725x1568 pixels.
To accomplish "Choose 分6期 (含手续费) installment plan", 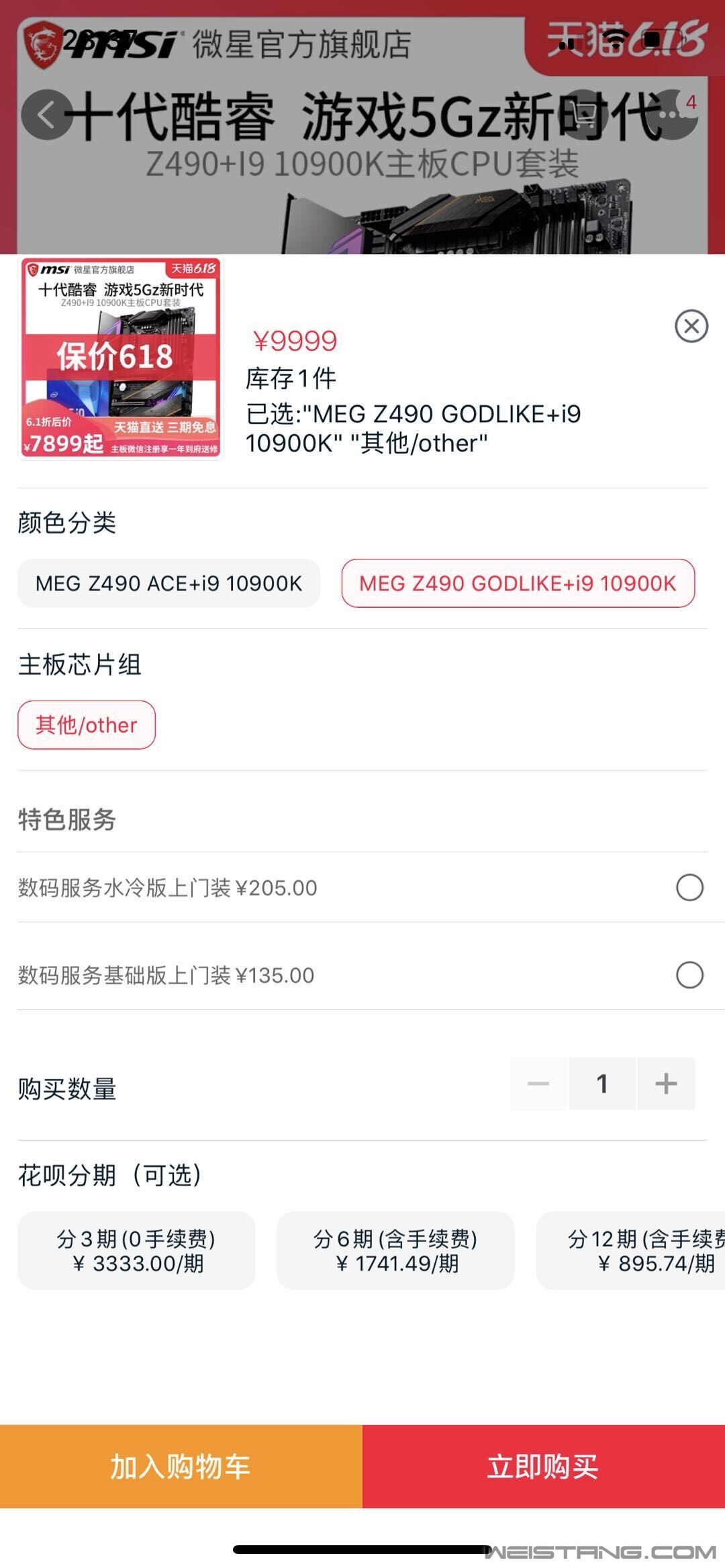I will [x=395, y=1251].
